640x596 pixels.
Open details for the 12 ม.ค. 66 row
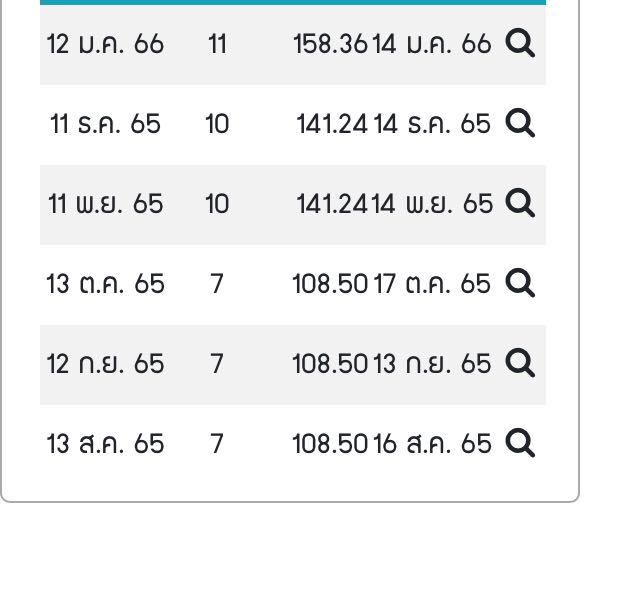(x=520, y=43)
